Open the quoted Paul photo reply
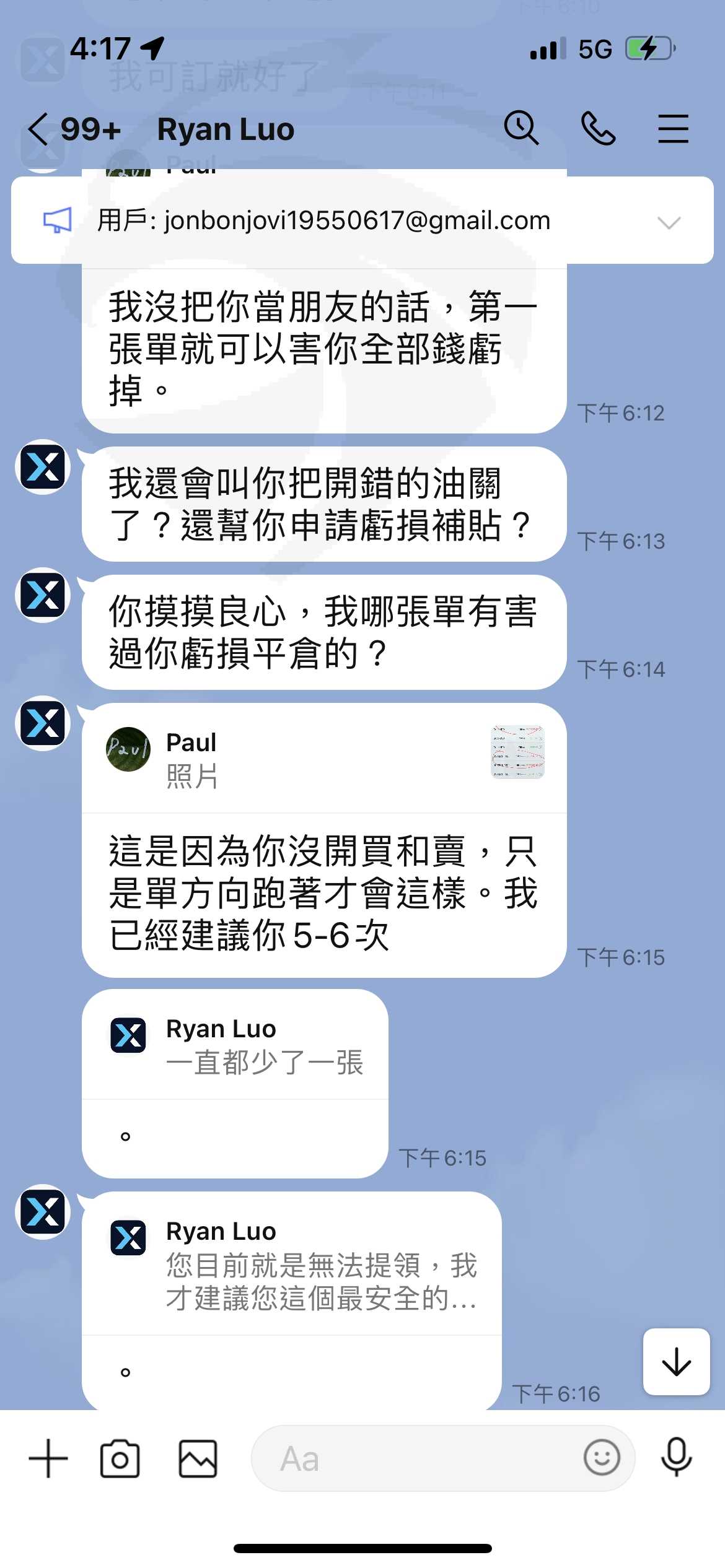The width and height of the screenshot is (725, 1568). tap(323, 759)
